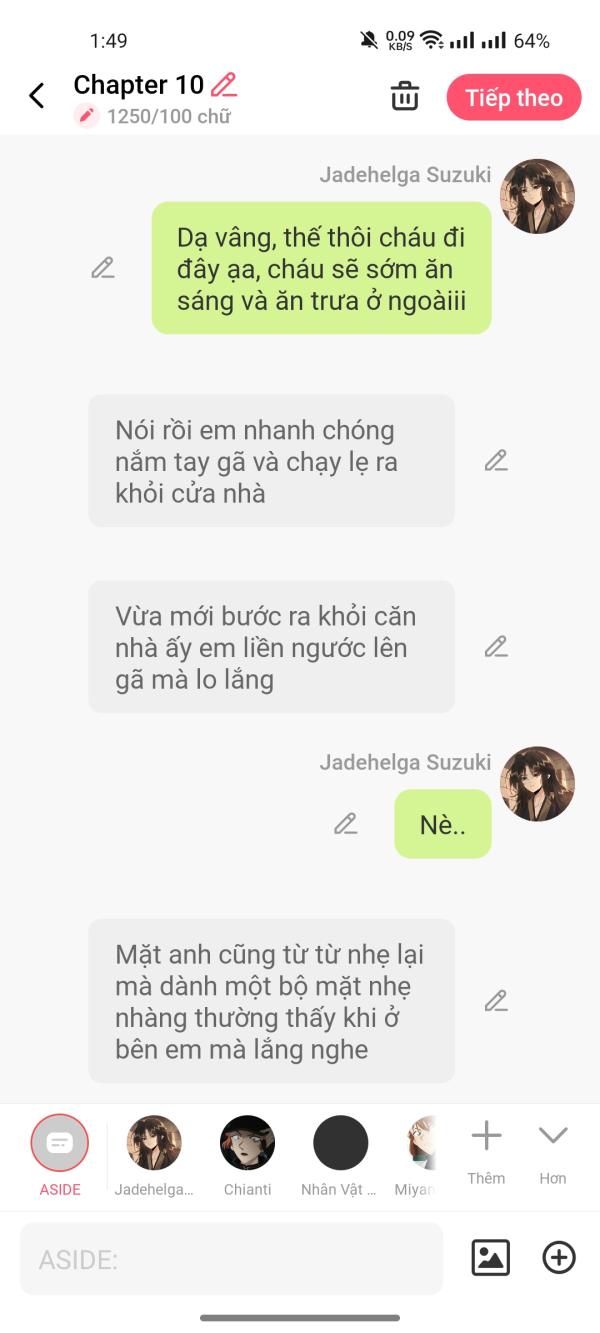Image resolution: width=600 pixels, height=1333 pixels.
Task: Edit the "Nè.." message bubble
Action: tap(345, 824)
